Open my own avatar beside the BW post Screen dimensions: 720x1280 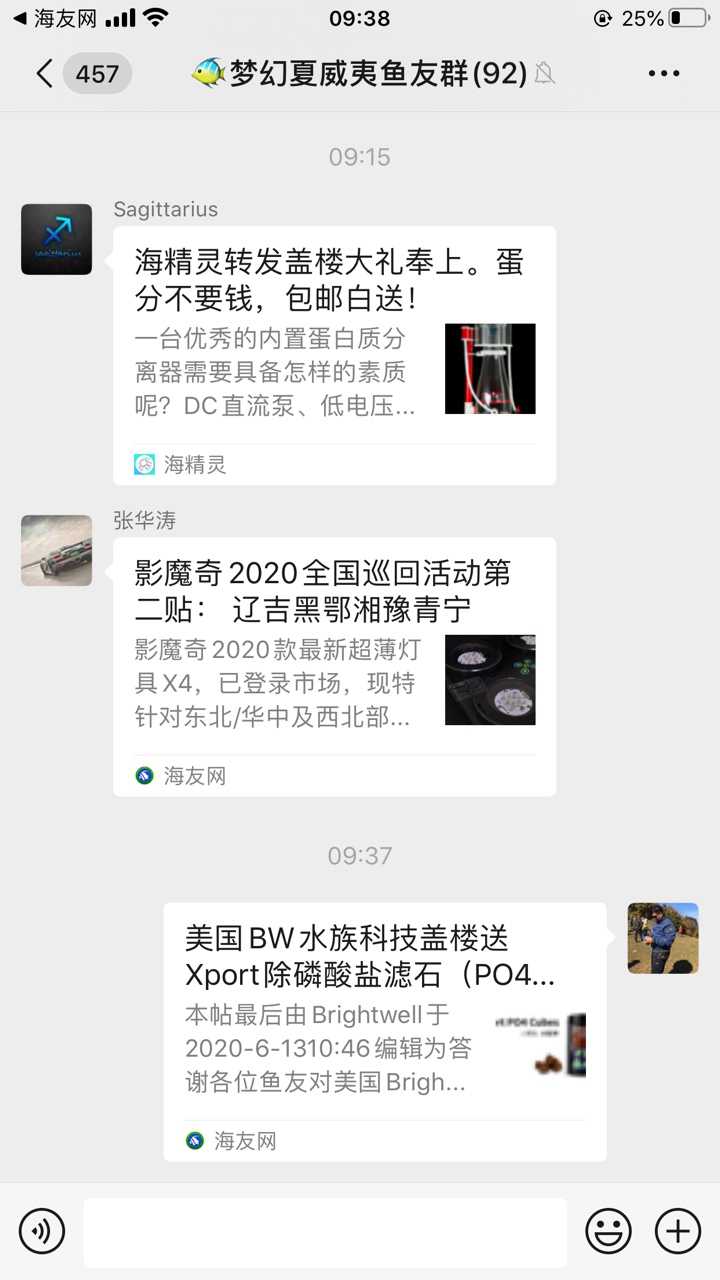[x=663, y=938]
